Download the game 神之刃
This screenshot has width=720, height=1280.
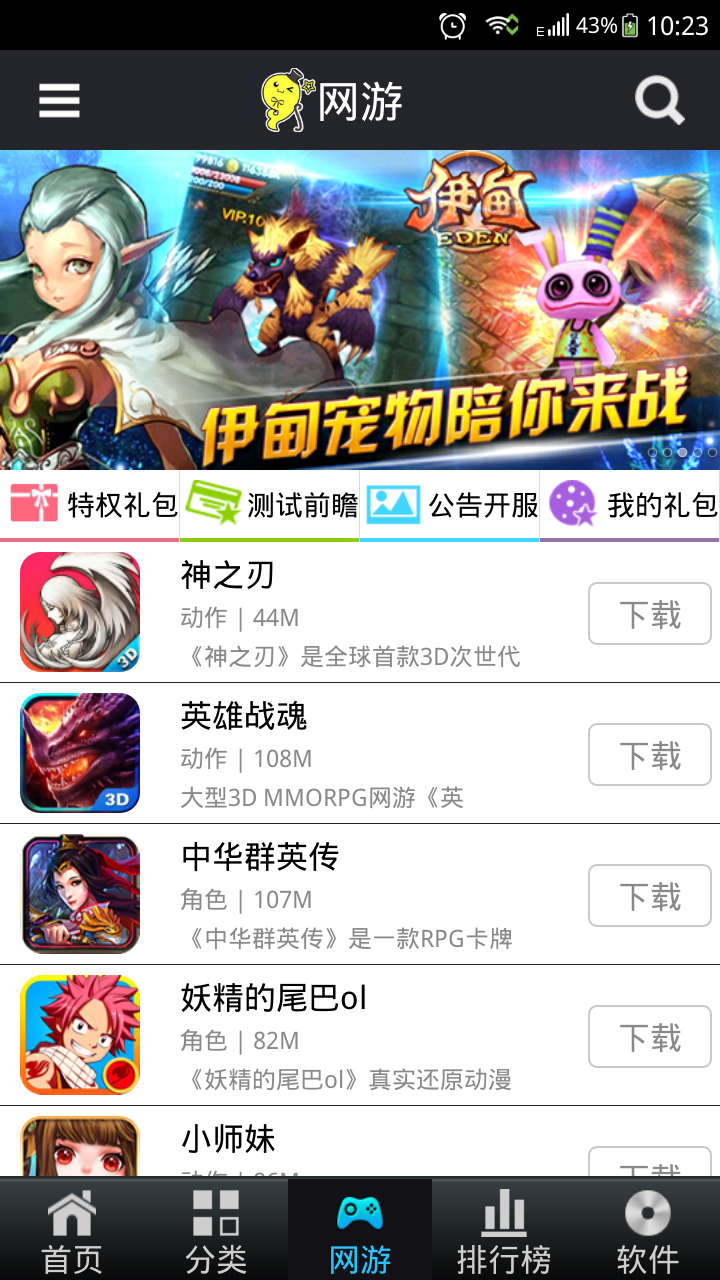(x=650, y=614)
